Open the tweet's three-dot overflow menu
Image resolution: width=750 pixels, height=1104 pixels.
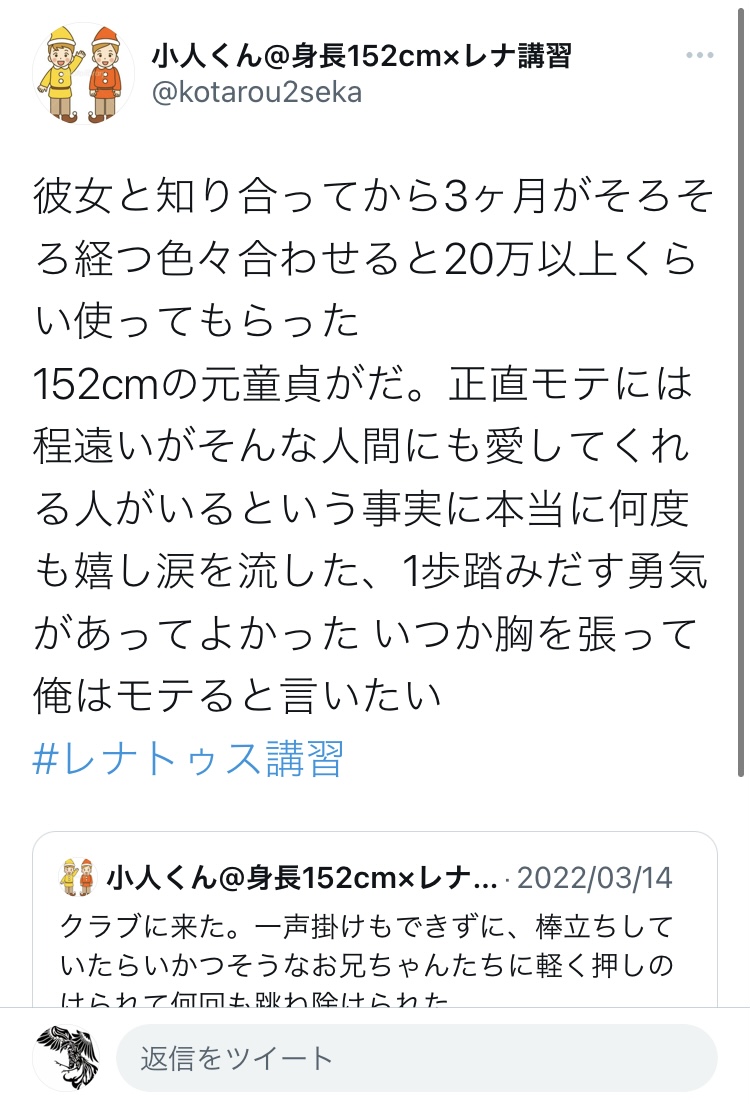(x=699, y=56)
